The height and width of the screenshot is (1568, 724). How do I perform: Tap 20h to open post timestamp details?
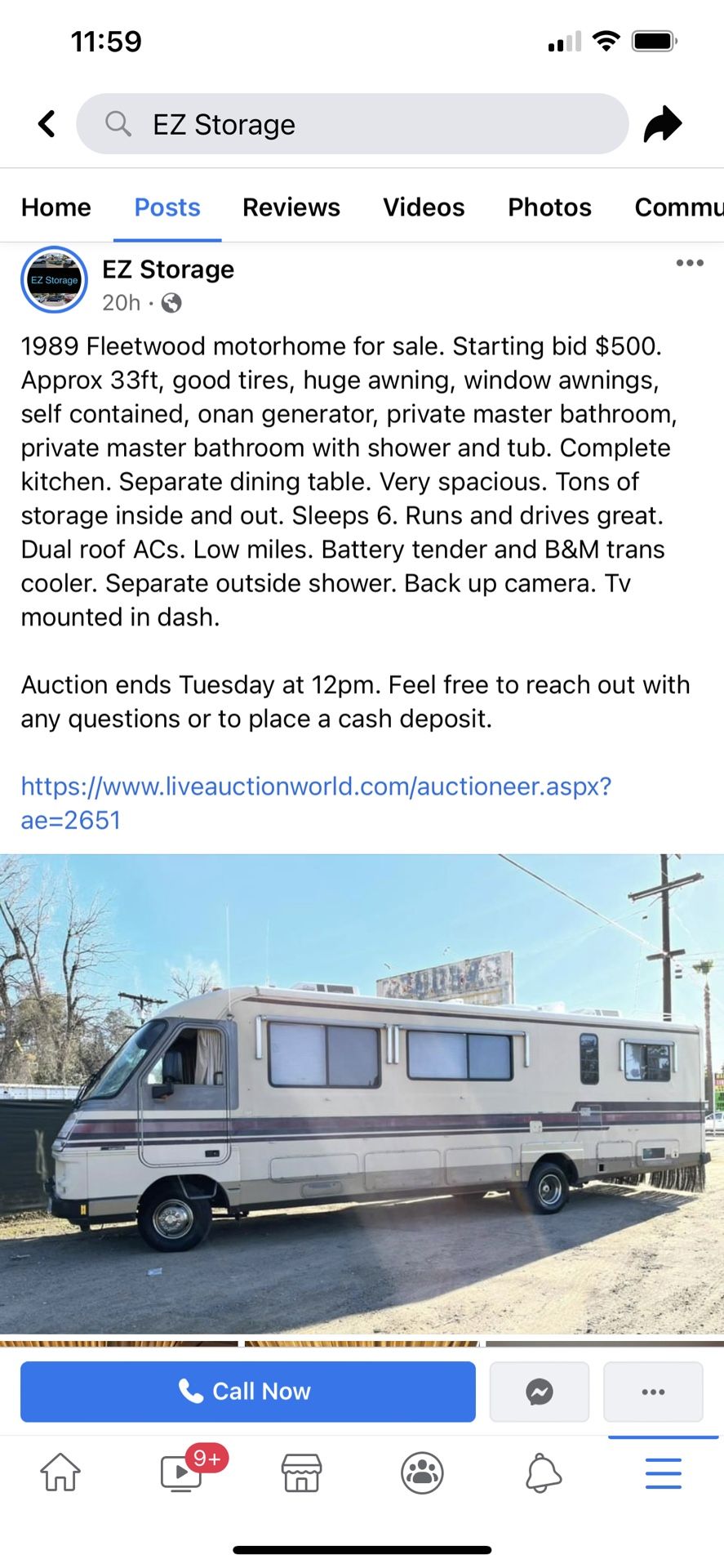tap(119, 303)
